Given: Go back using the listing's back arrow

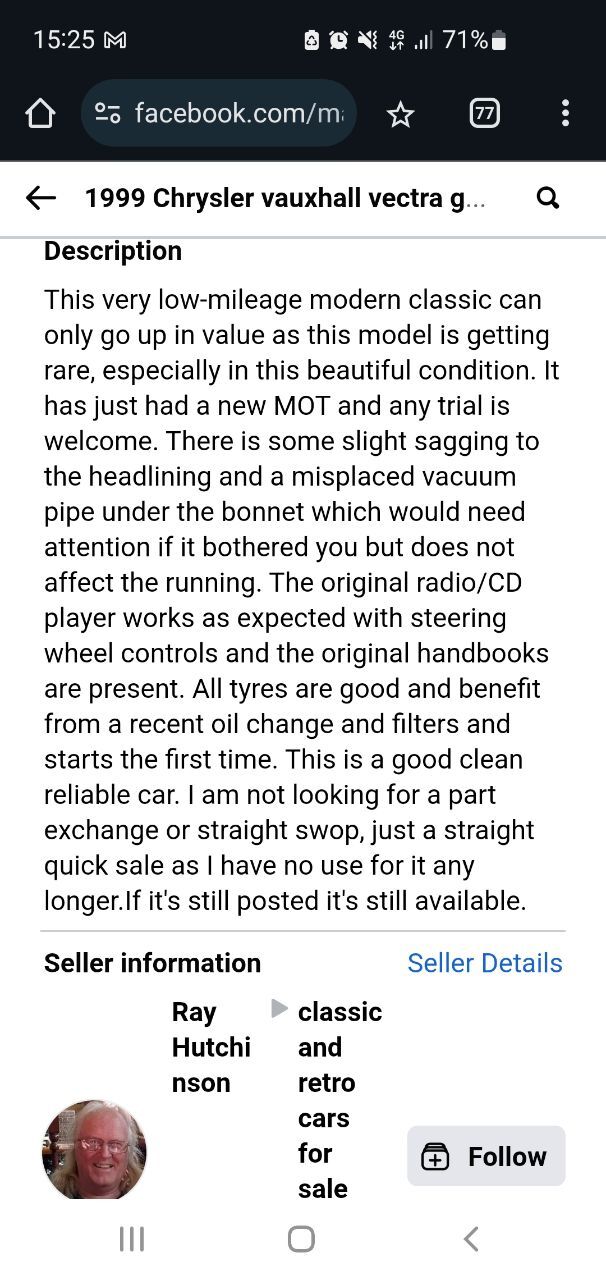Looking at the screenshot, I should point(41,198).
